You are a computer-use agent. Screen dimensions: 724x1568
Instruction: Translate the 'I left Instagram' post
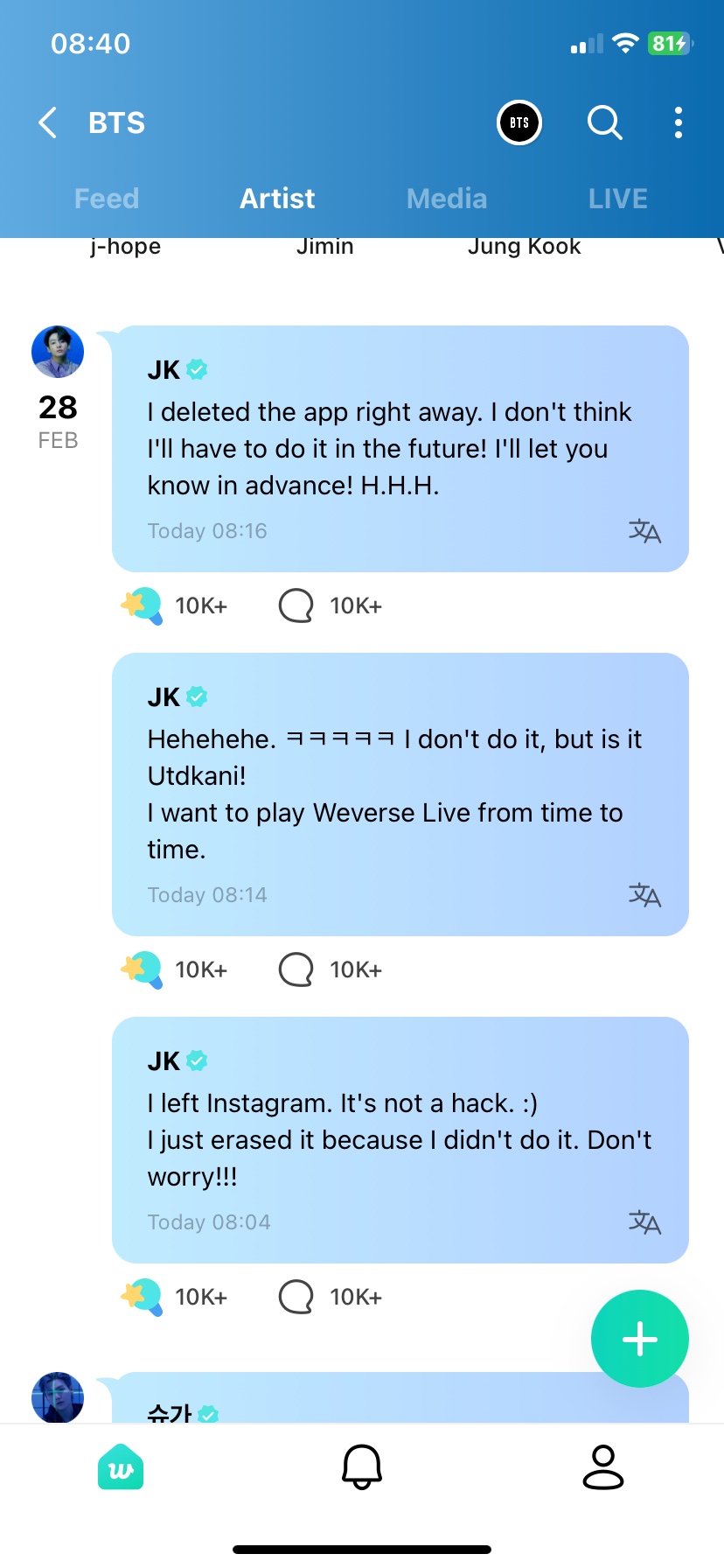644,1222
